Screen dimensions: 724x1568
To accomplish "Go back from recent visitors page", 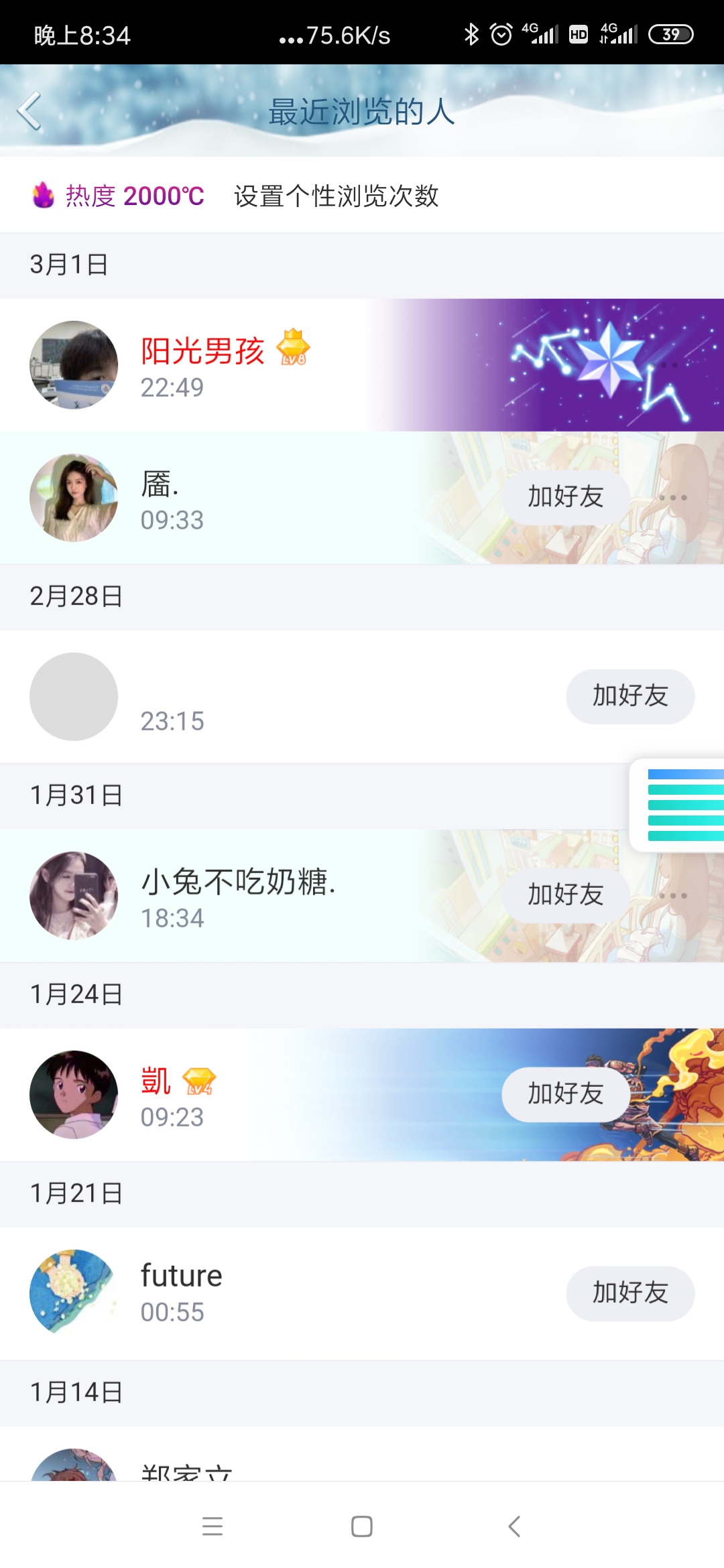I will pyautogui.click(x=29, y=111).
